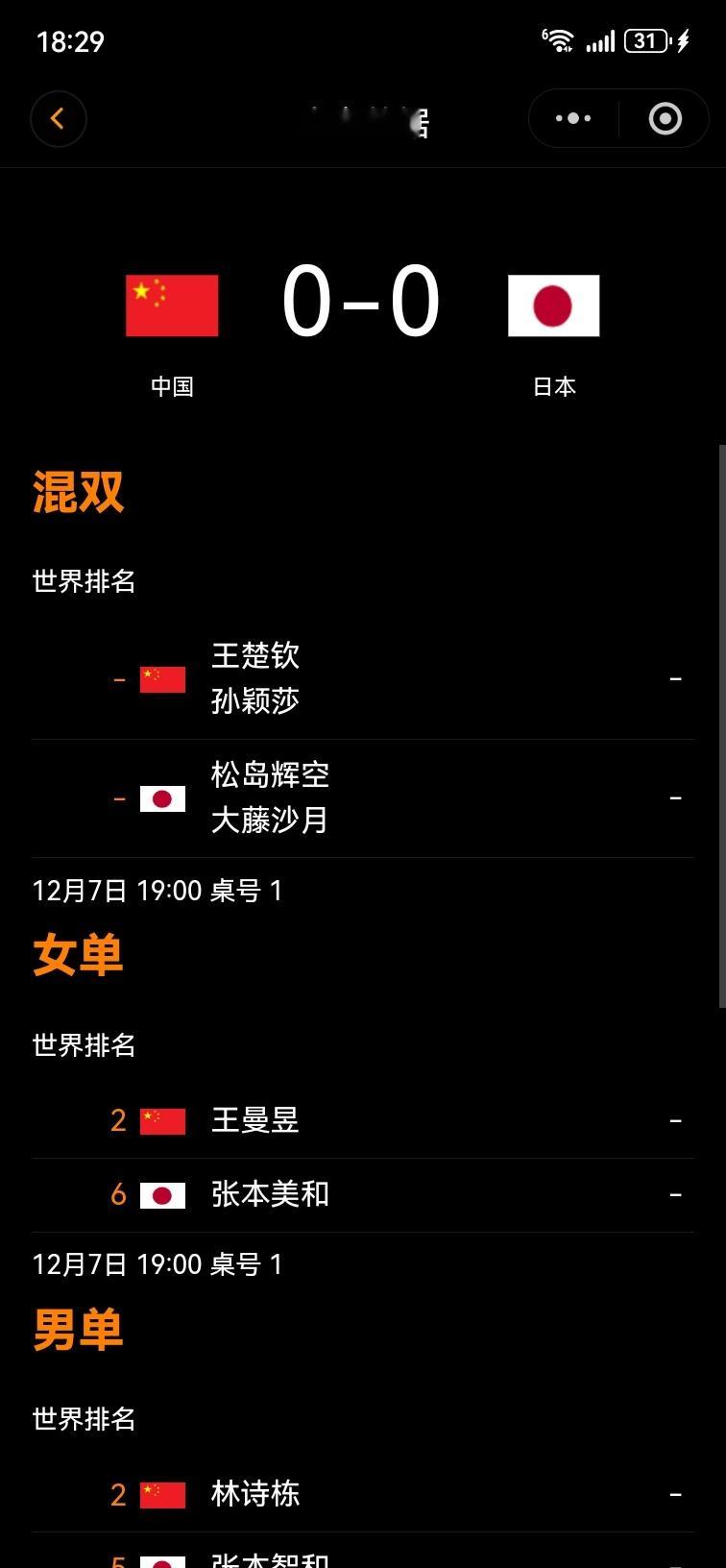Select the 混双 section header
Viewport: 726px width, 1568px height.
(x=79, y=491)
